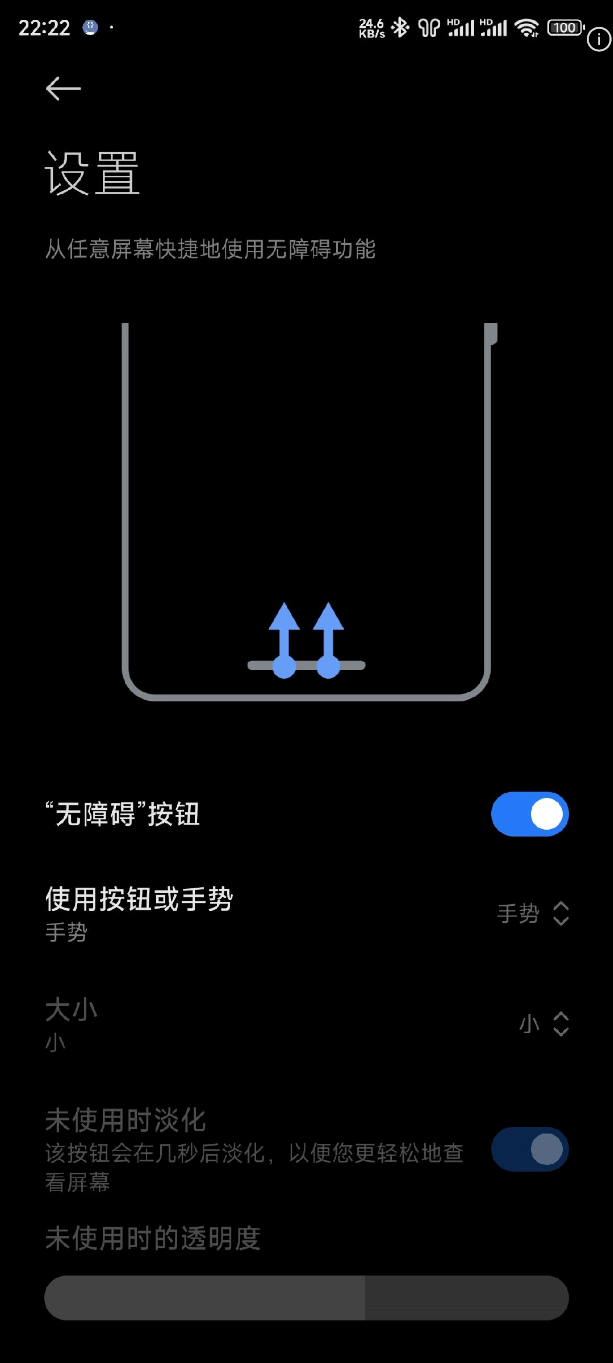Open the 大小 size dropdown
Screen dimensions: 613x1363
pos(543,1024)
